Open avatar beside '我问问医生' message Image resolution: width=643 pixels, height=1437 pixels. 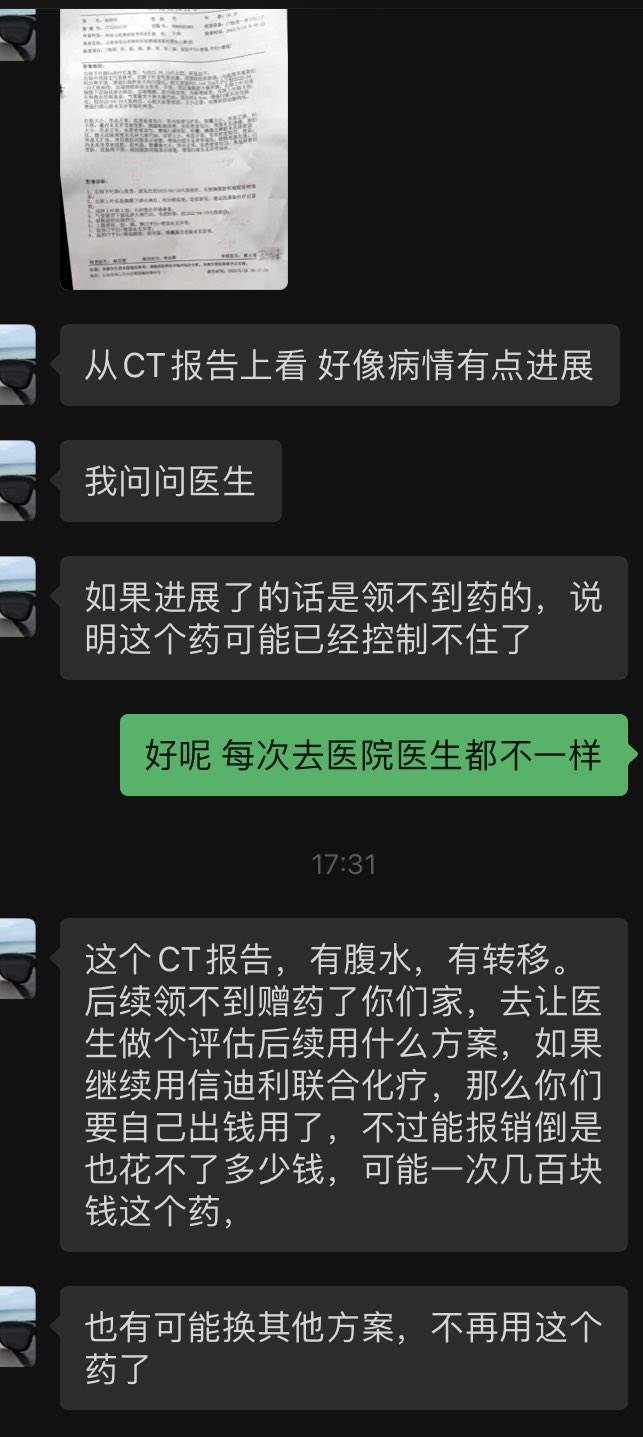(17, 481)
